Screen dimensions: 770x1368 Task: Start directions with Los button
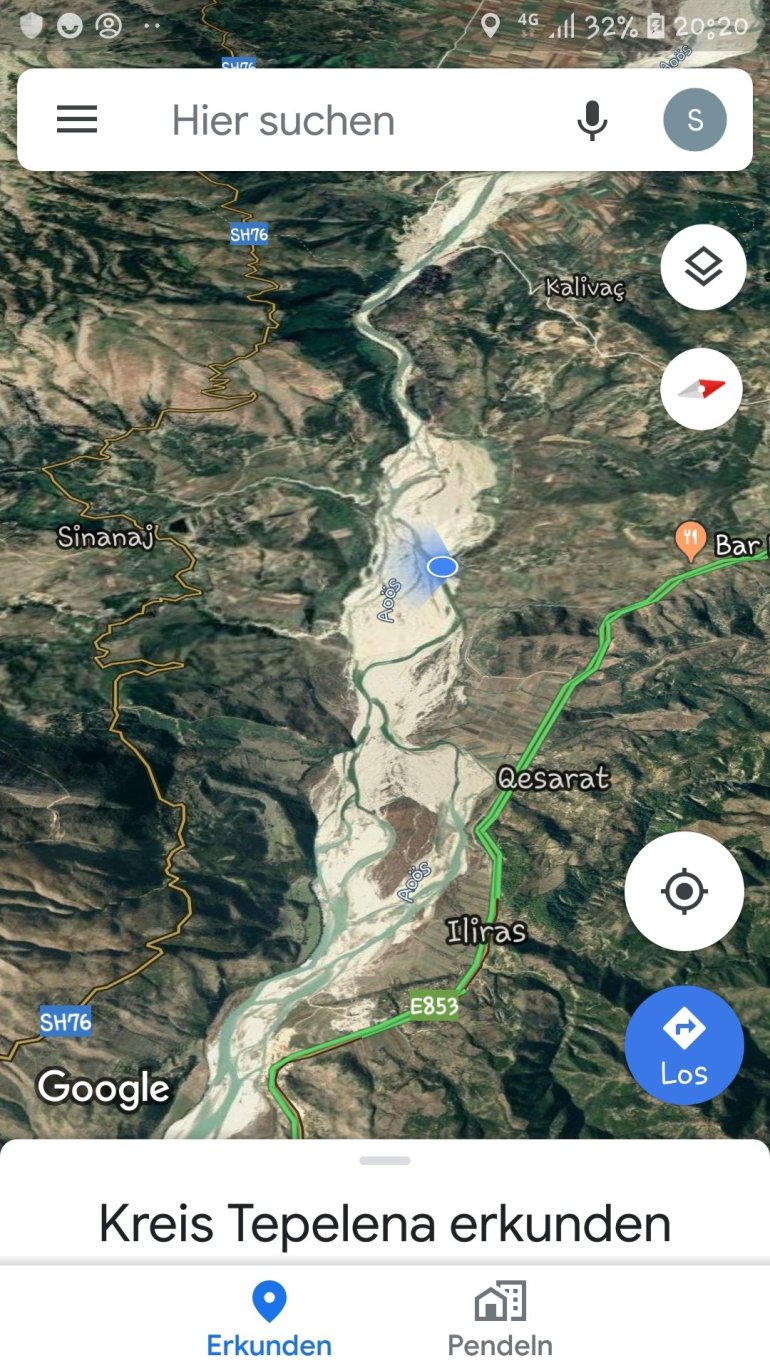point(684,1045)
